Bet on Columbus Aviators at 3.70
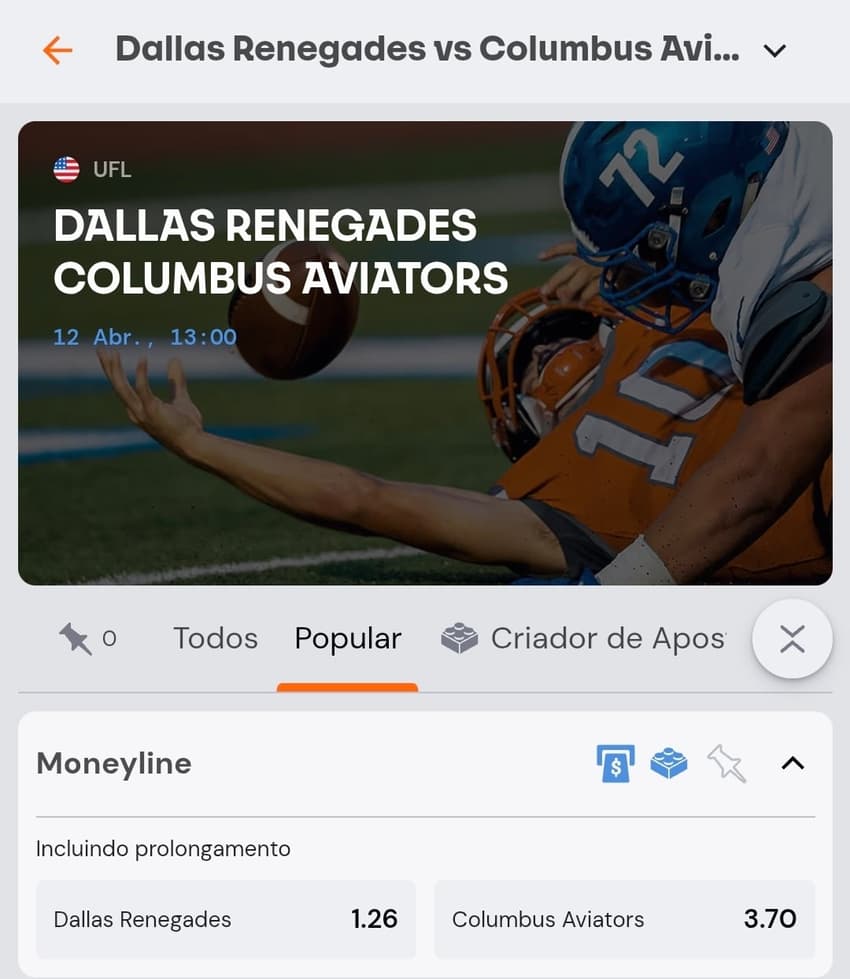The image size is (850, 979). pos(625,918)
